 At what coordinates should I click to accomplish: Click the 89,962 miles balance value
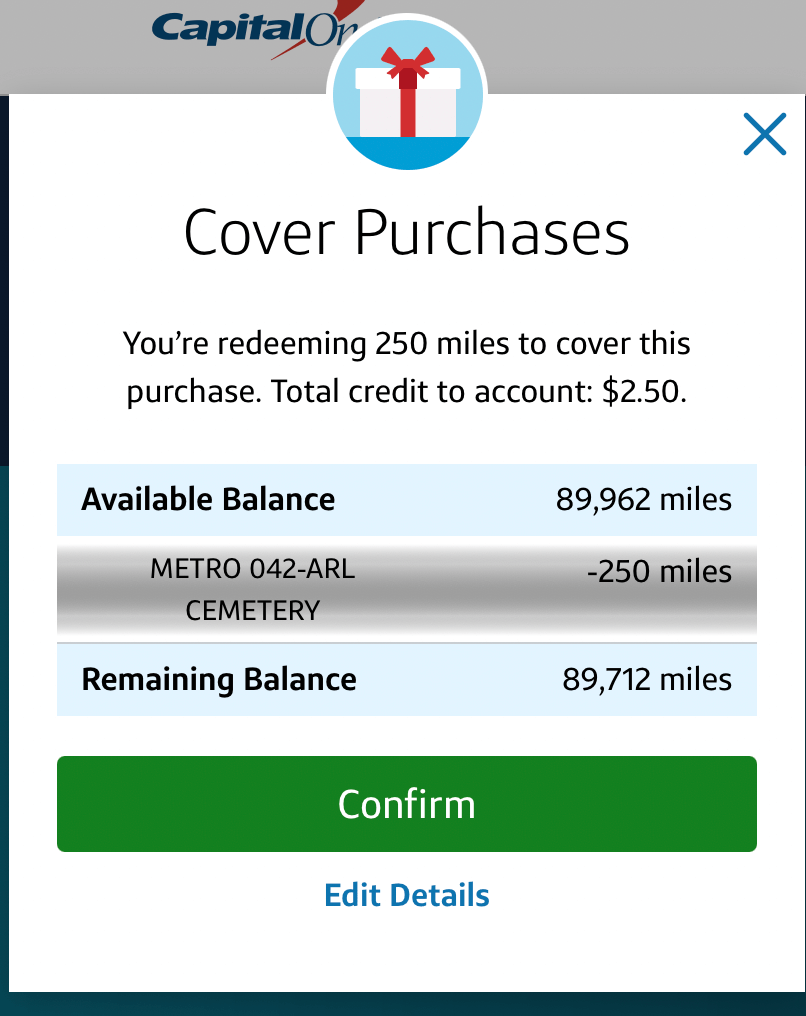tap(644, 499)
